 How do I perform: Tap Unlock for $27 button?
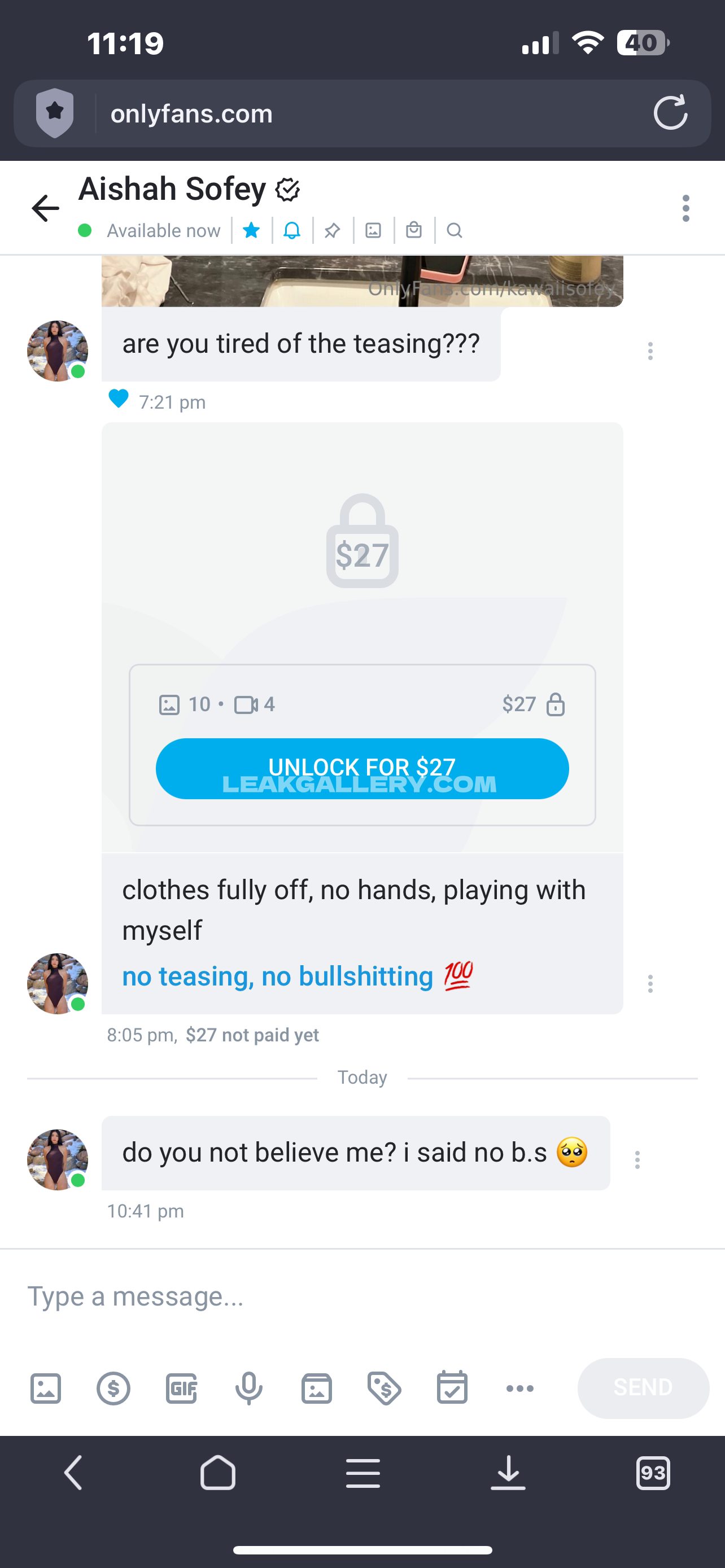tap(362, 768)
